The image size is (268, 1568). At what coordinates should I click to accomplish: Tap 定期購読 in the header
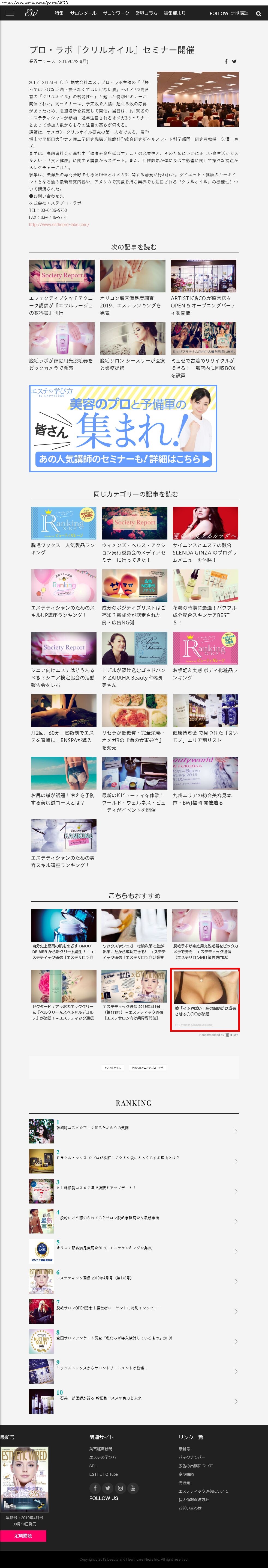click(x=239, y=13)
